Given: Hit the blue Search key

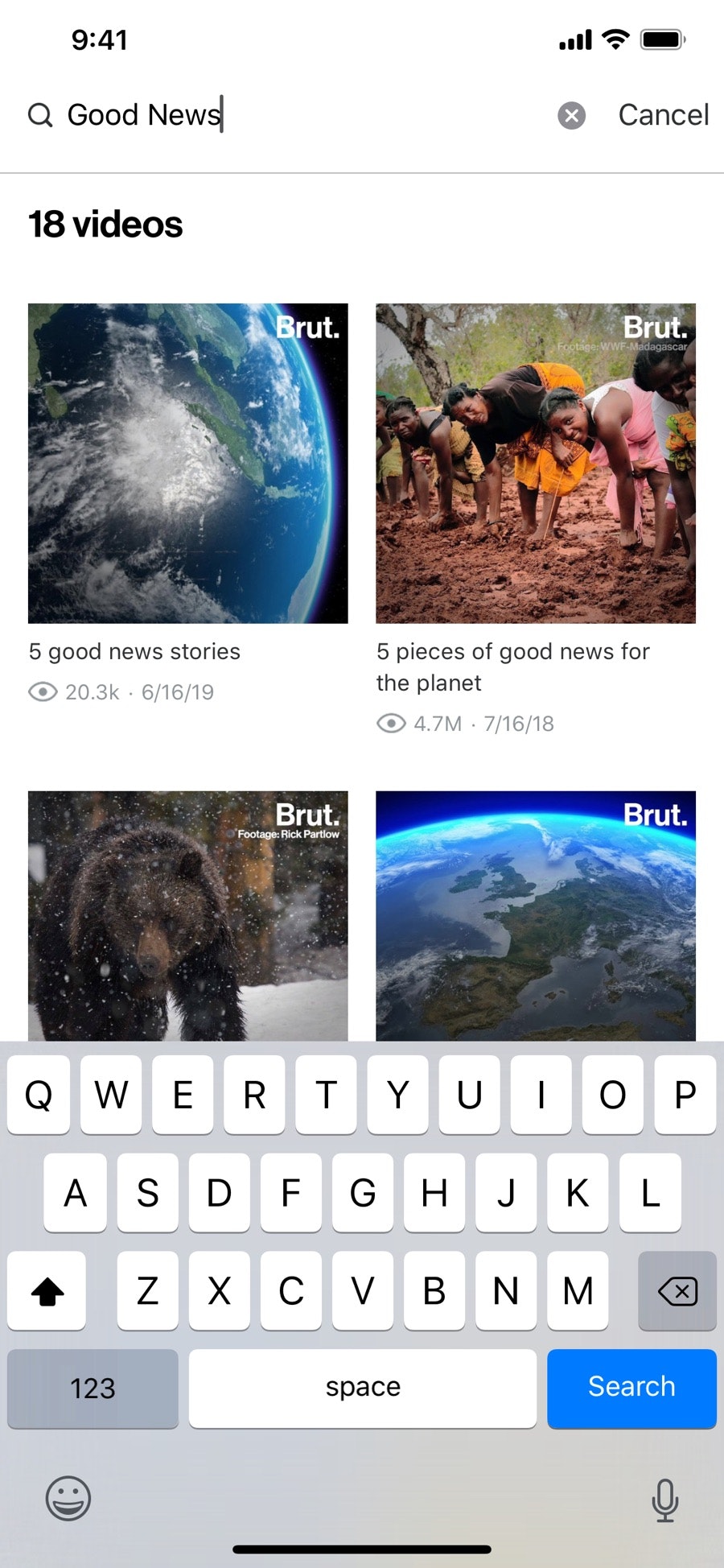Looking at the screenshot, I should point(631,1387).
